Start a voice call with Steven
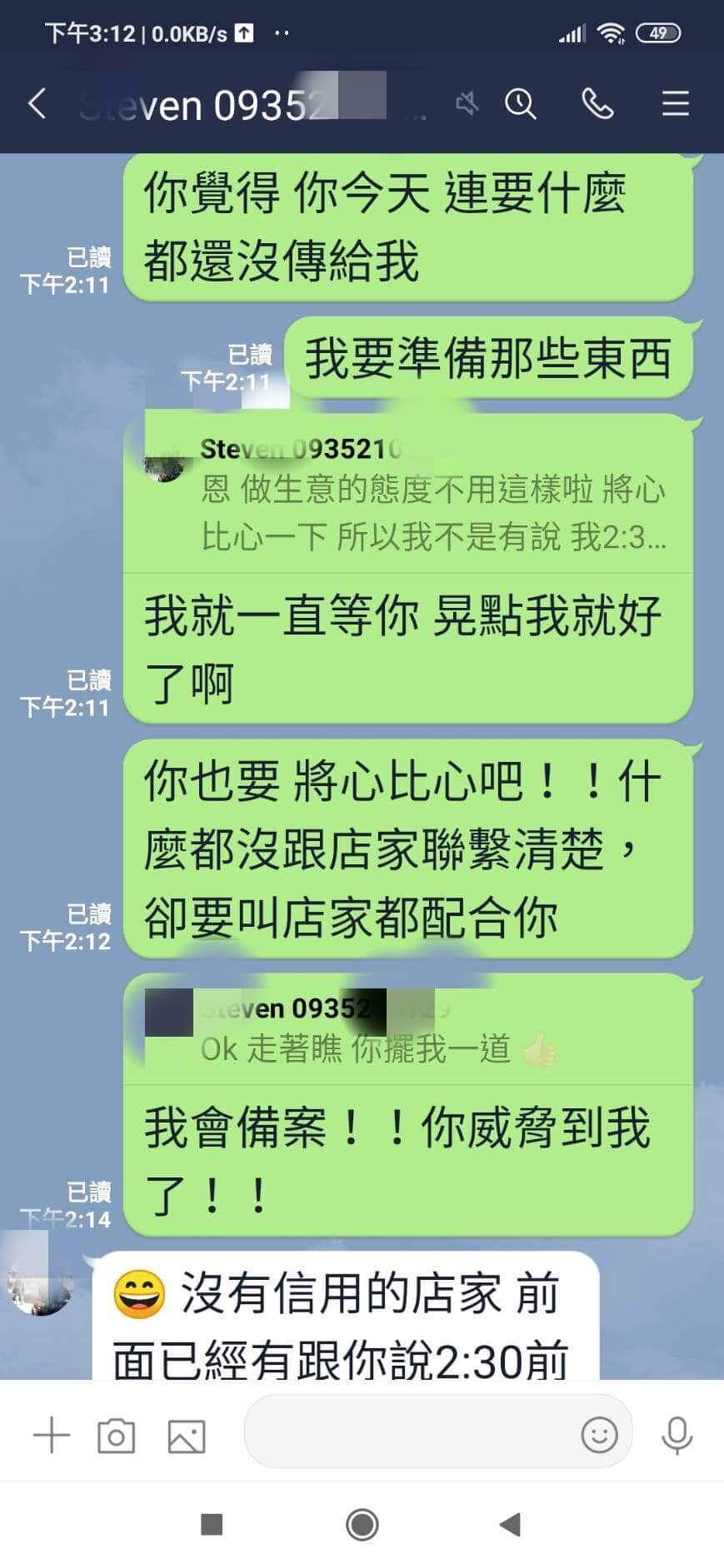 [597, 104]
